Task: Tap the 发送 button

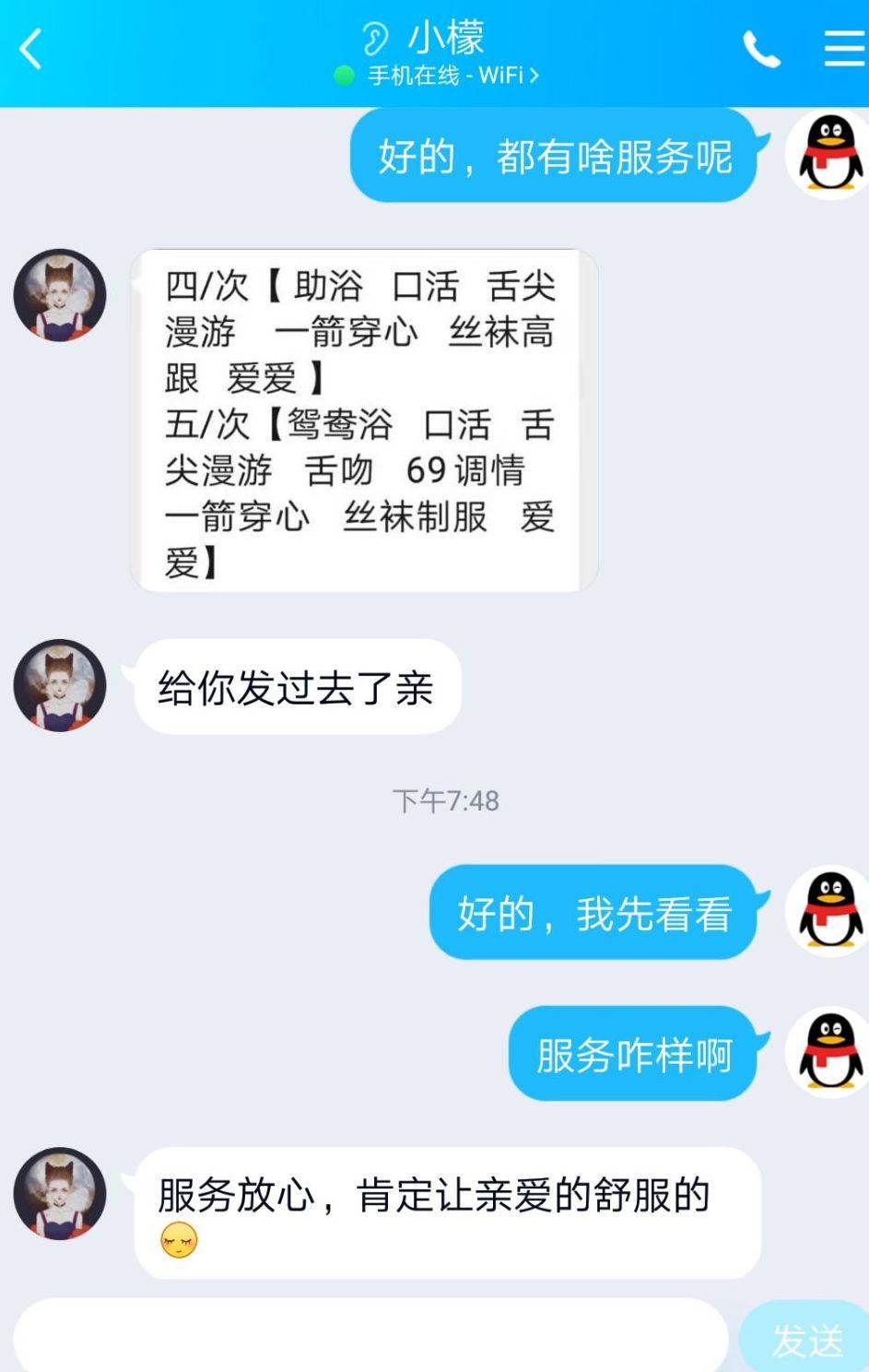Action: 806,1340
